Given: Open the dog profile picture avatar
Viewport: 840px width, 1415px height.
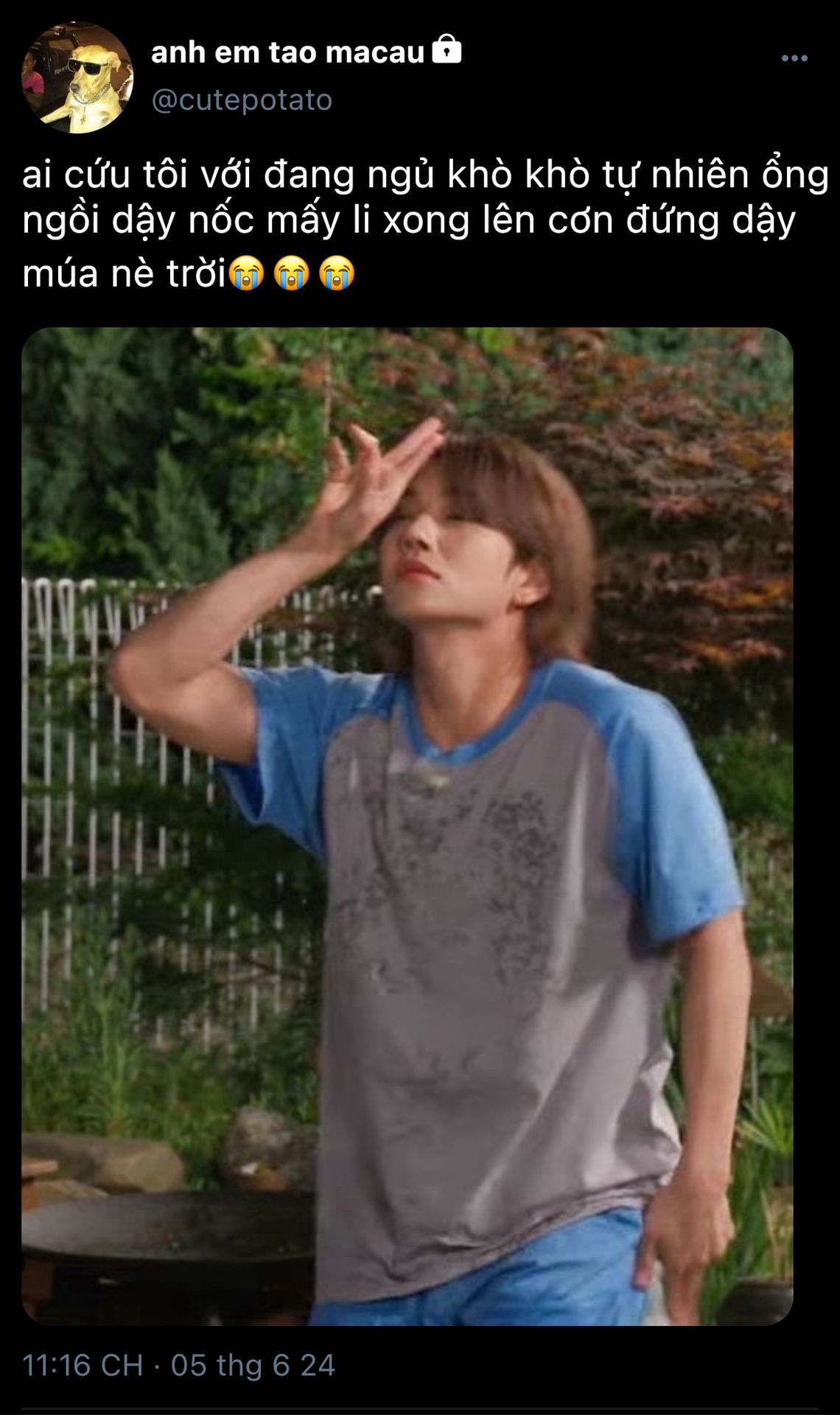Looking at the screenshot, I should pos(77,77).
